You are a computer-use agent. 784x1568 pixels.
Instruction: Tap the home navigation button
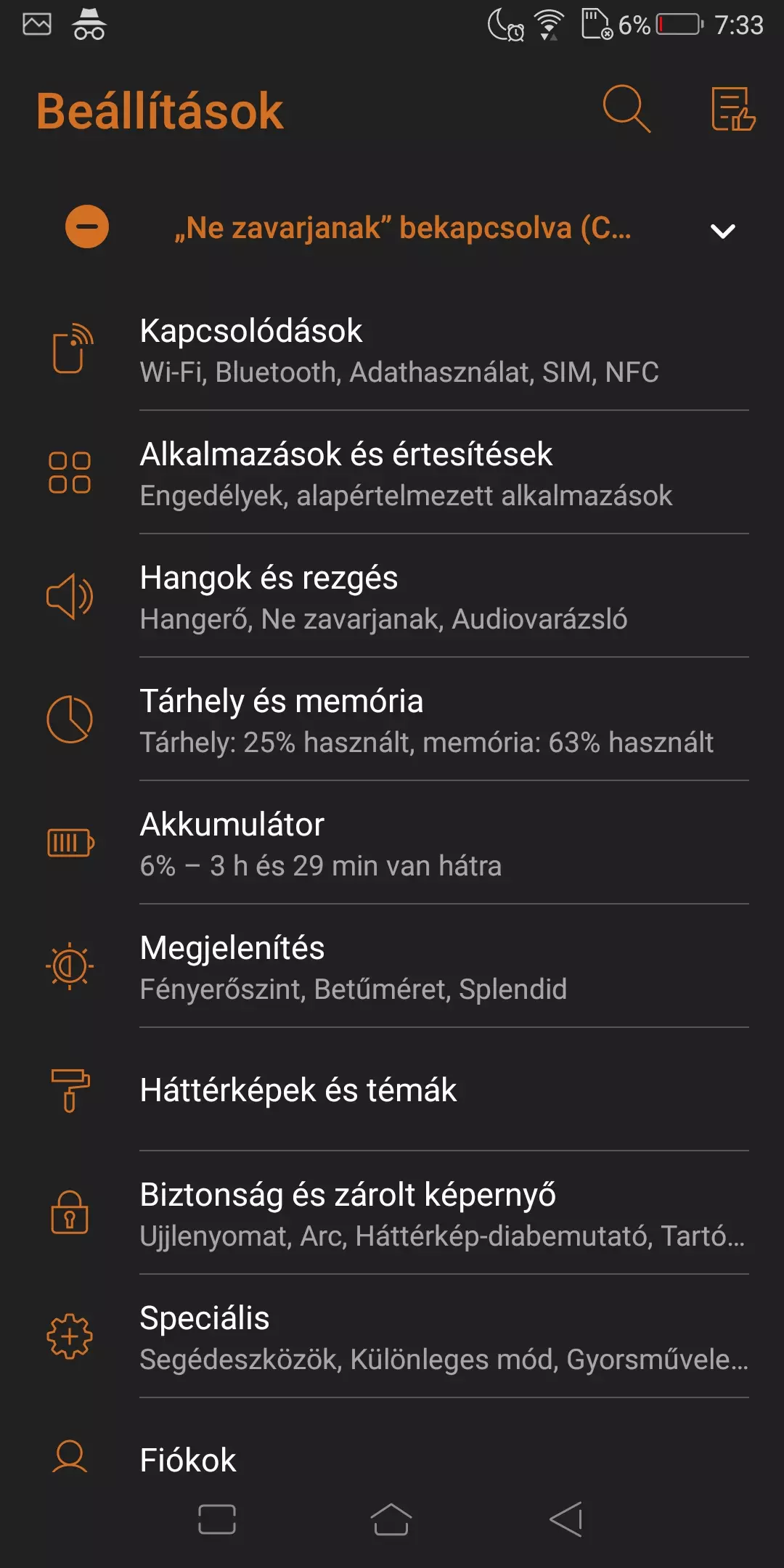click(391, 1519)
